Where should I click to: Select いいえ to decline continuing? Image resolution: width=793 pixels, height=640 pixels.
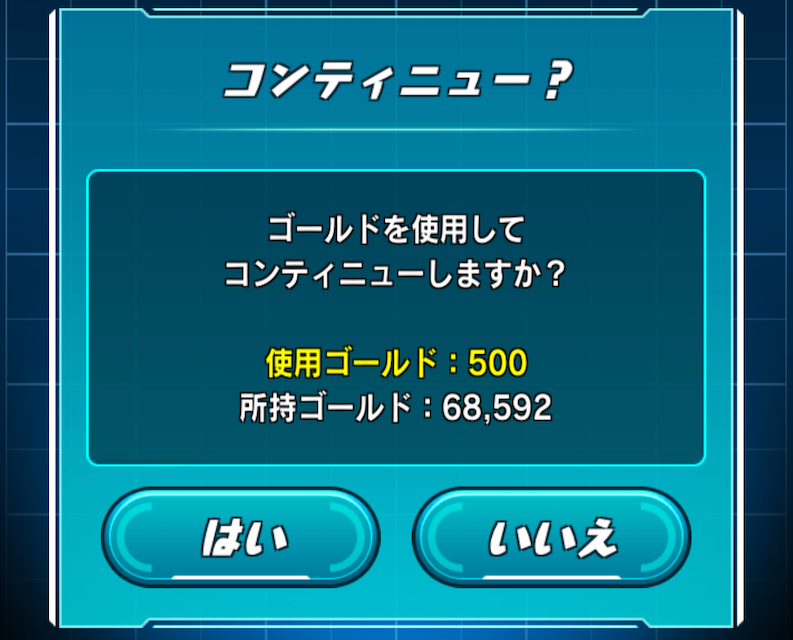tap(551, 538)
